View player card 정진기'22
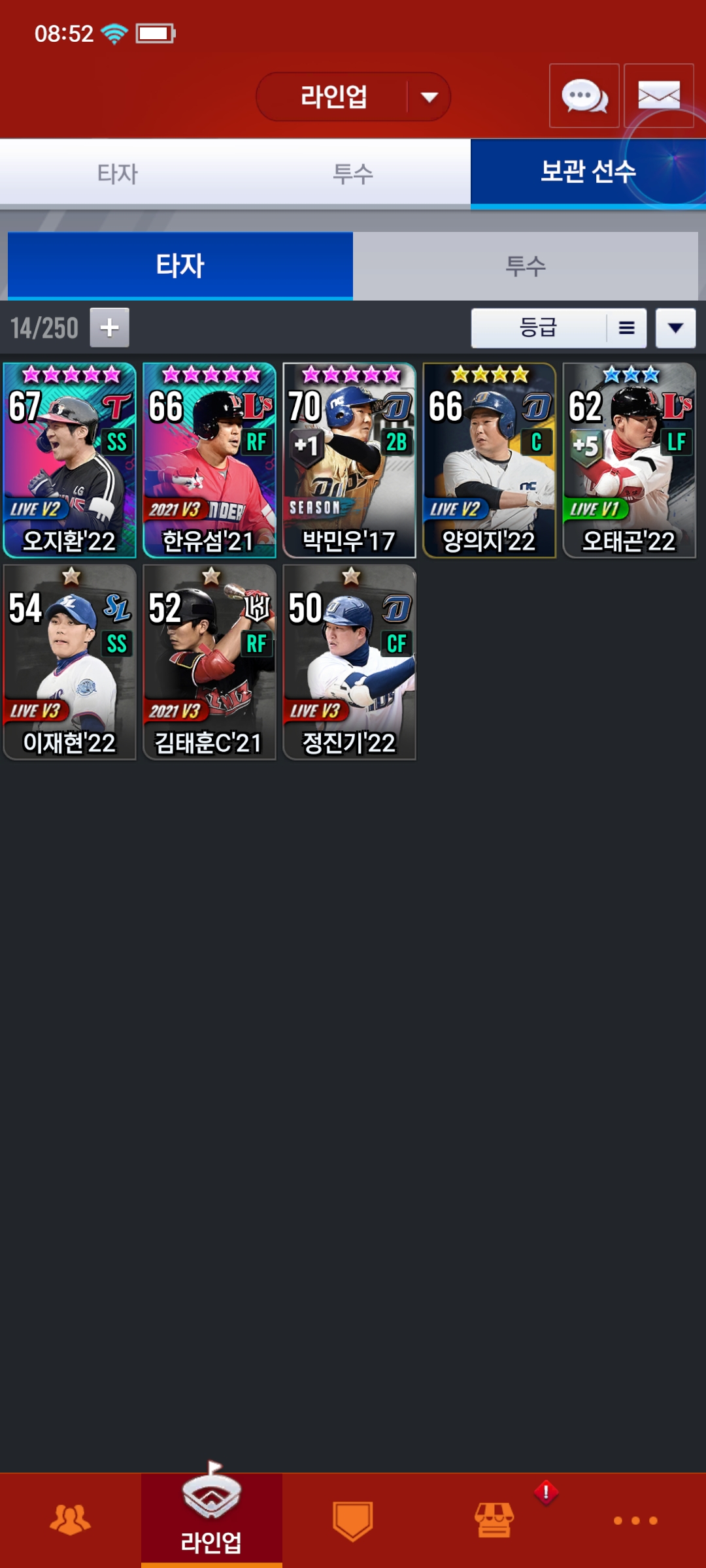 (x=350, y=662)
